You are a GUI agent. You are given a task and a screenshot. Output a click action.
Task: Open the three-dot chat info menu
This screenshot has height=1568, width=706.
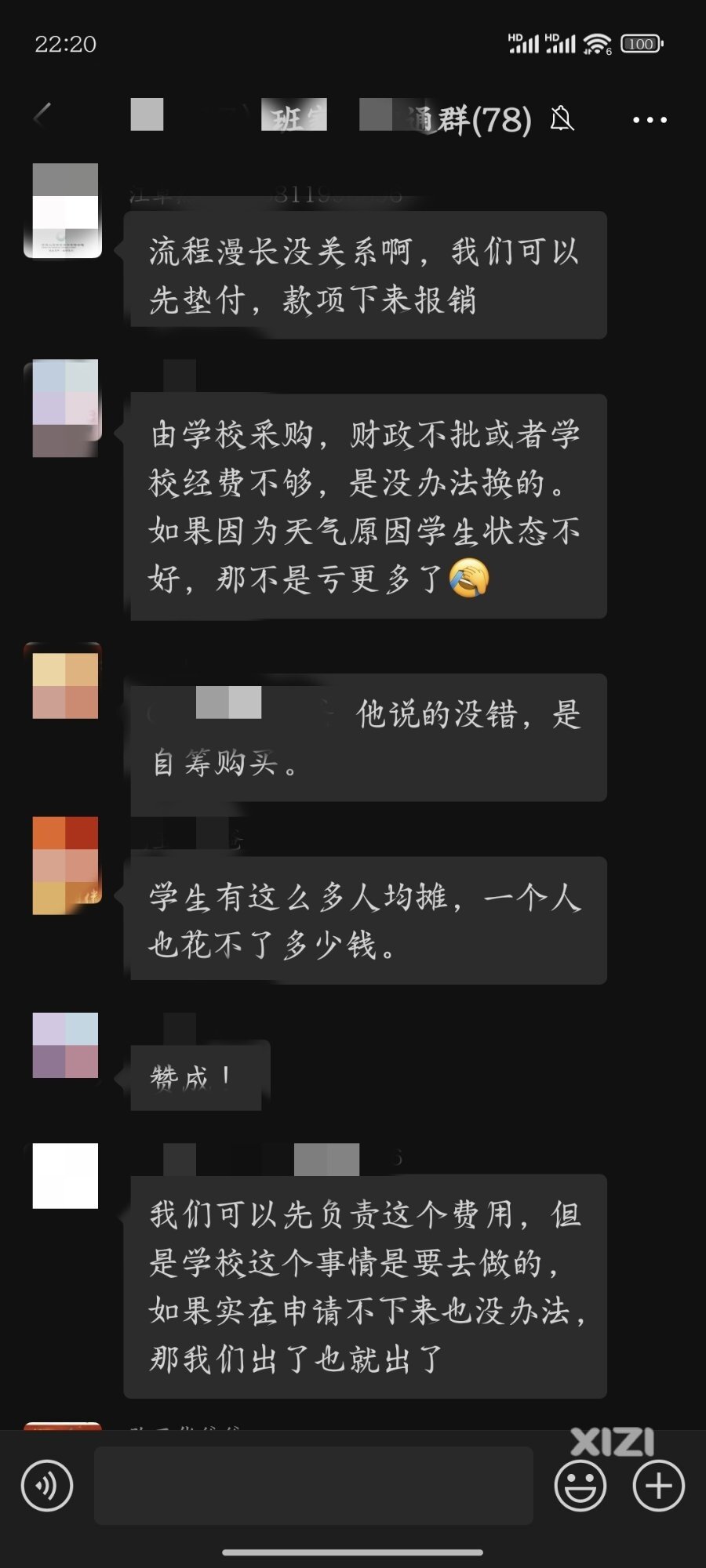coord(650,120)
